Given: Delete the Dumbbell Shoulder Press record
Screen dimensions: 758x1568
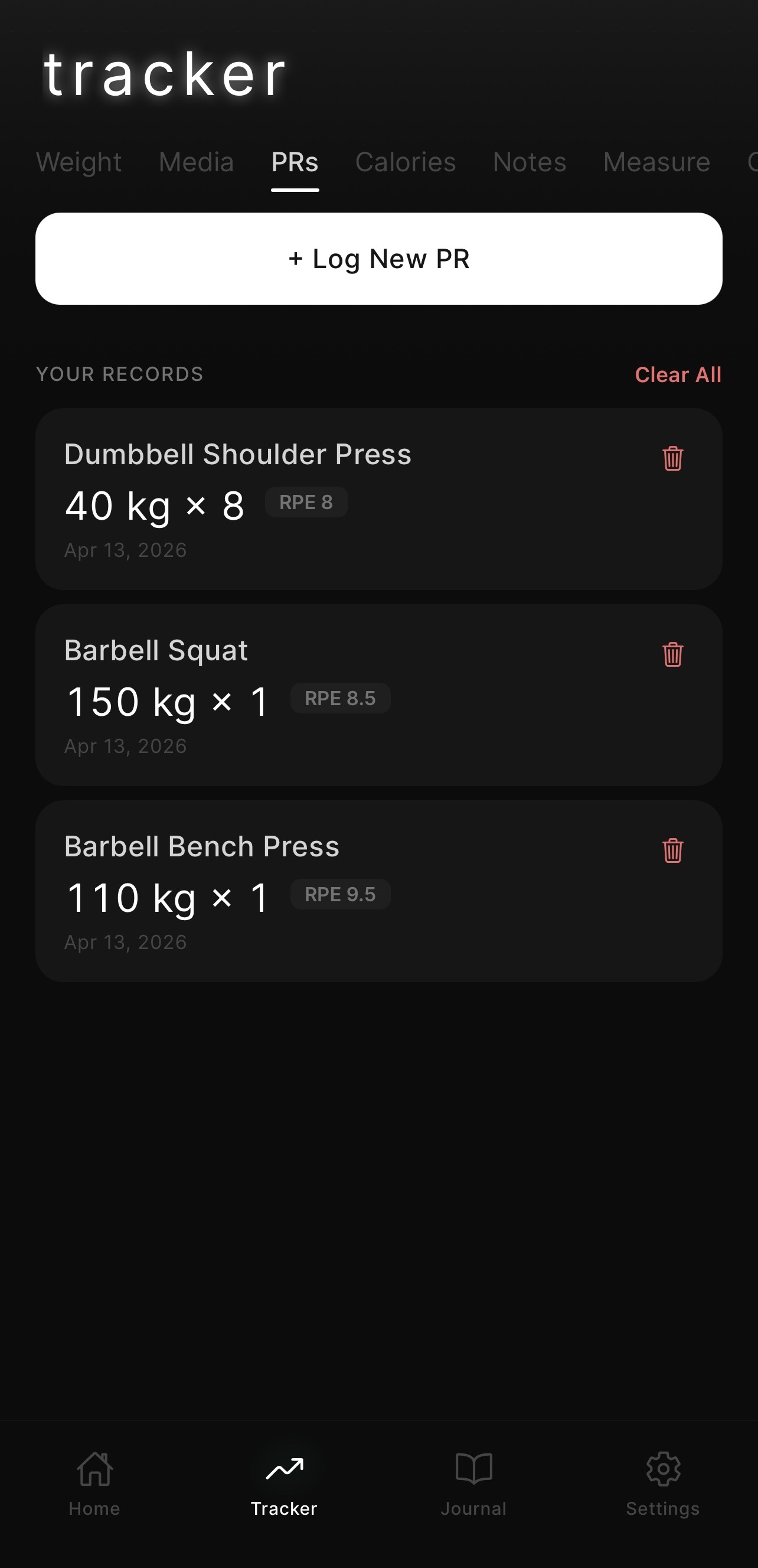Looking at the screenshot, I should (672, 458).
